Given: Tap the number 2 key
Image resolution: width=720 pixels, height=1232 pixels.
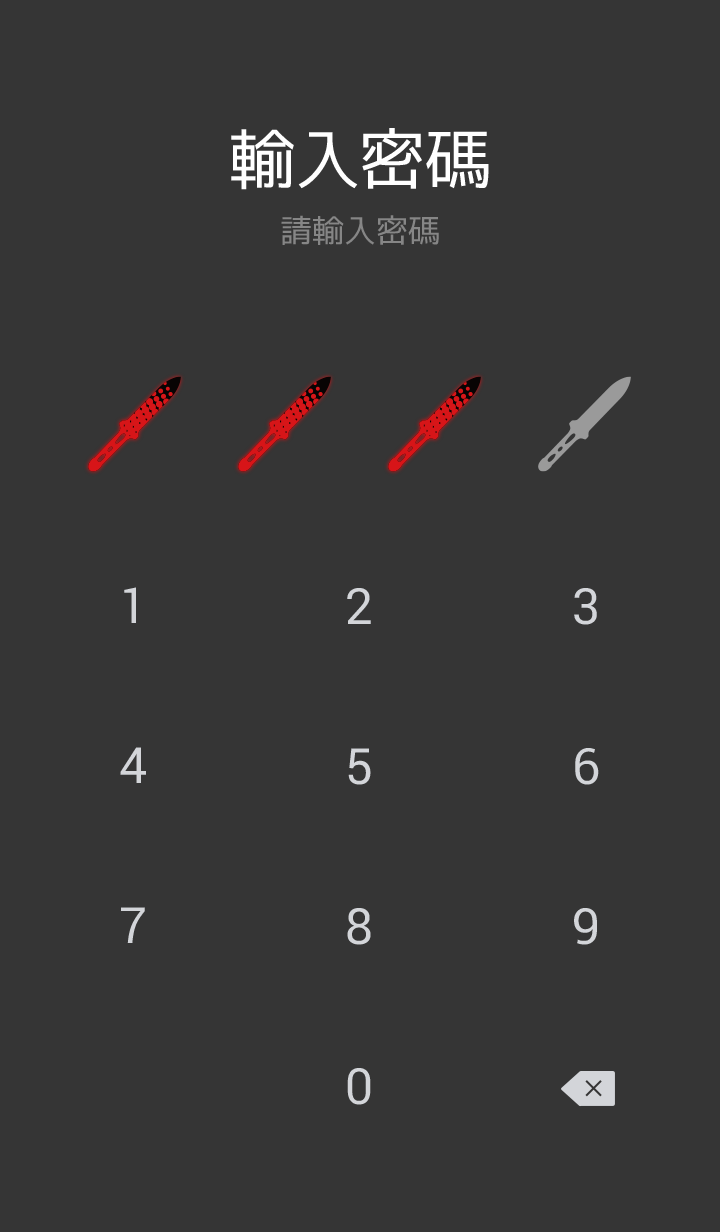Looking at the screenshot, I should pyautogui.click(x=359, y=607).
